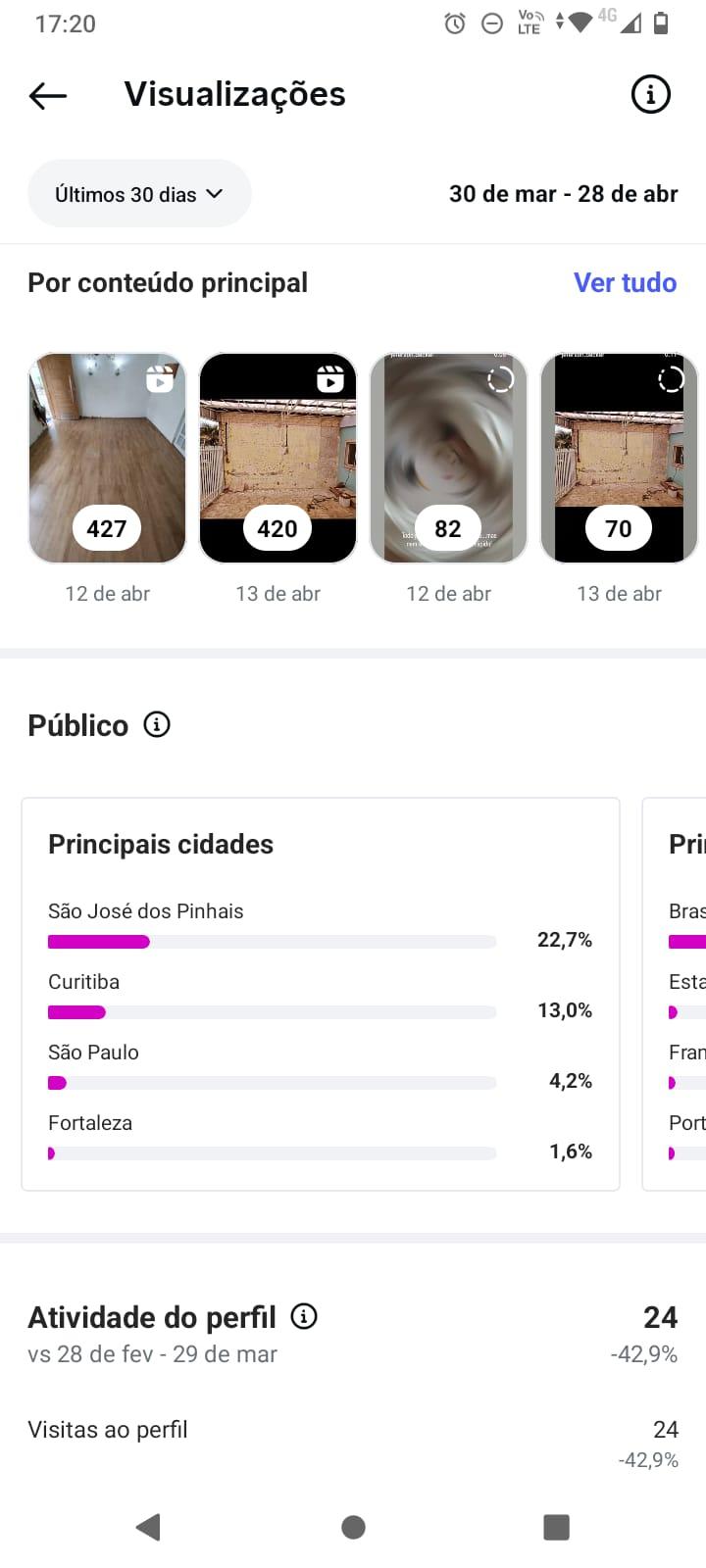
Task: Open the 13 de abr post showing 420 views
Action: [277, 459]
